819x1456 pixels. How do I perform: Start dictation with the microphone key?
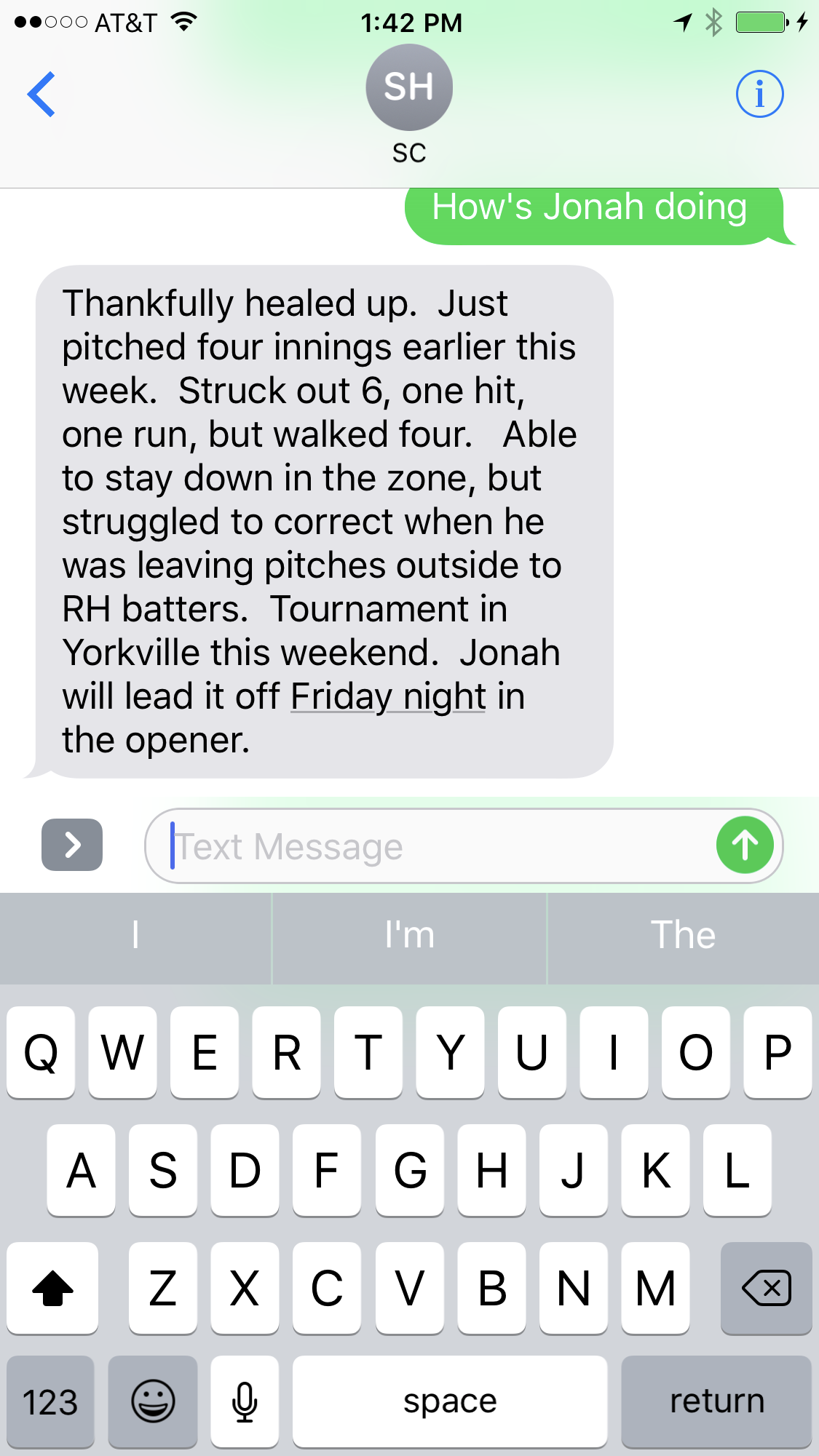pos(245,1401)
